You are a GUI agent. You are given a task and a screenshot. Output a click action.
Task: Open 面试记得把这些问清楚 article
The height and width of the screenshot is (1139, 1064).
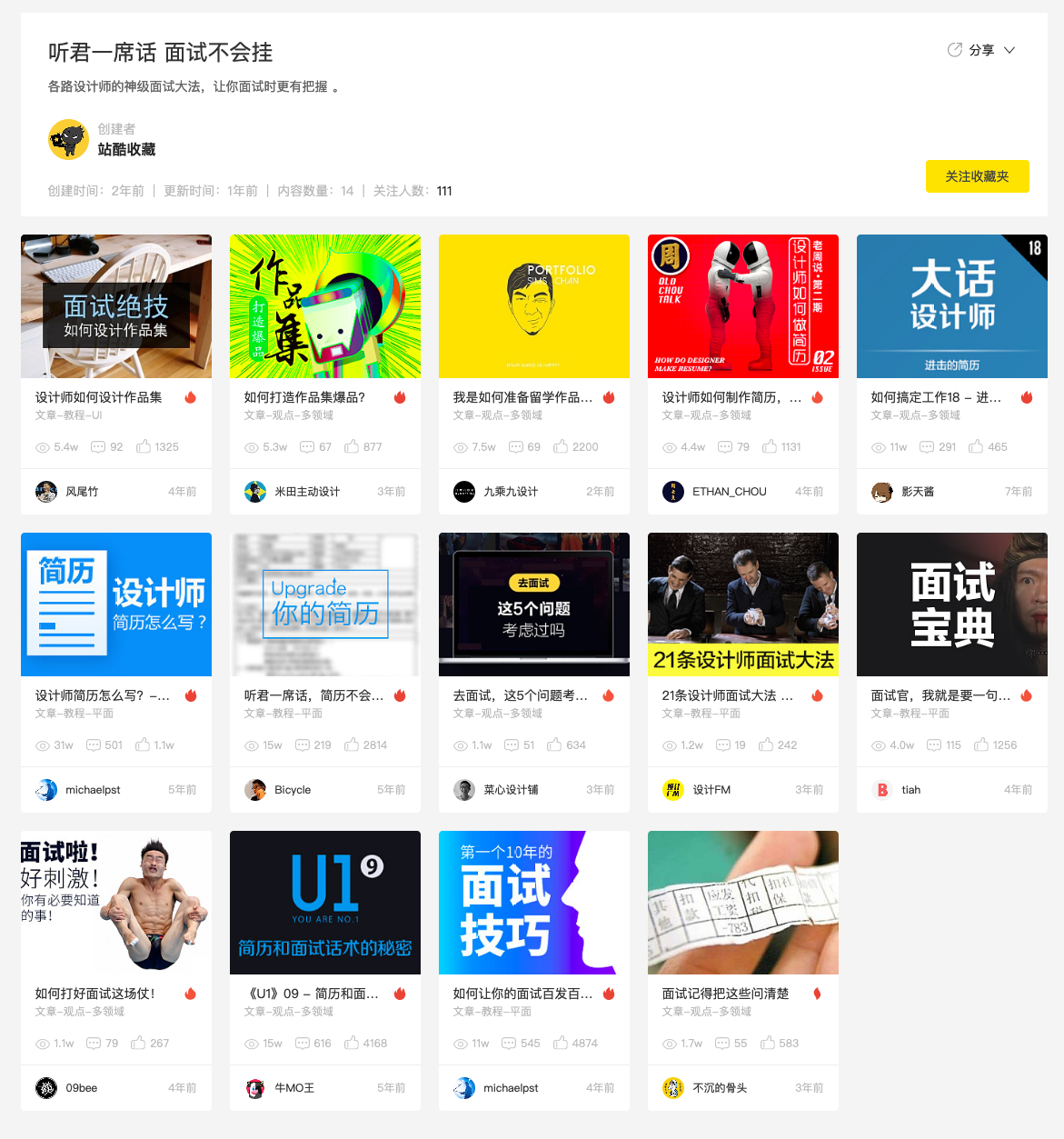pos(725,994)
